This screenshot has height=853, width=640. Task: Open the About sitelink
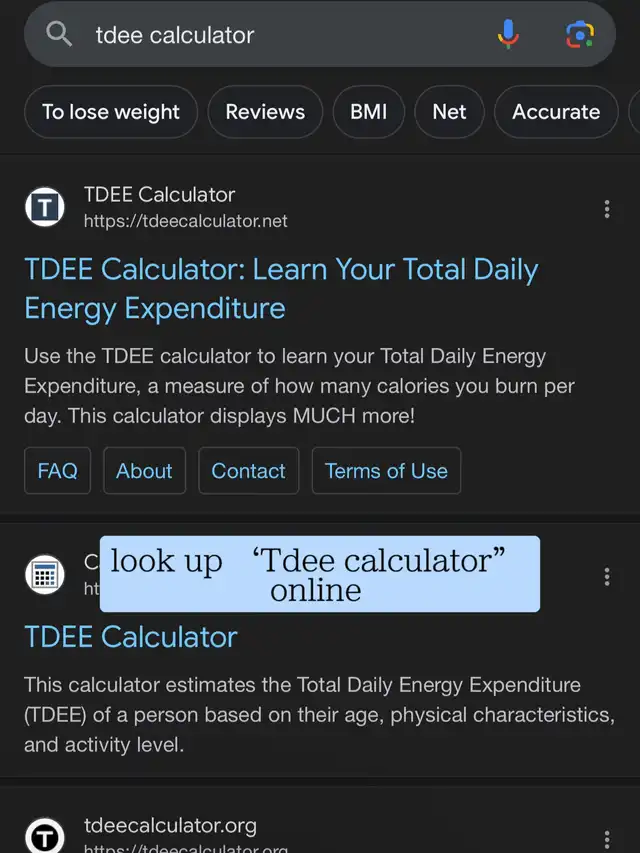[144, 471]
